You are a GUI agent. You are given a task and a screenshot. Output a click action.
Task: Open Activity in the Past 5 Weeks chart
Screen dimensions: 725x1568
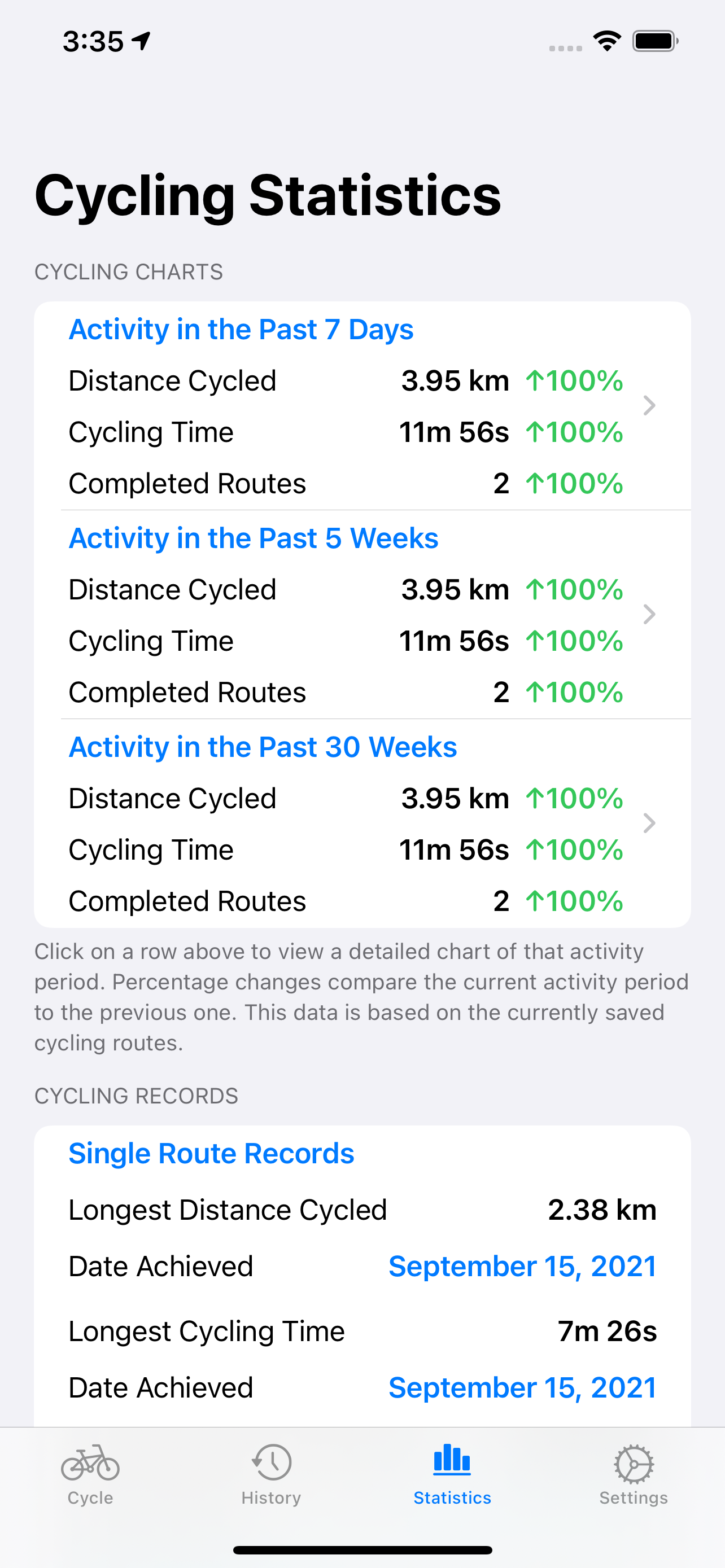[x=362, y=614]
